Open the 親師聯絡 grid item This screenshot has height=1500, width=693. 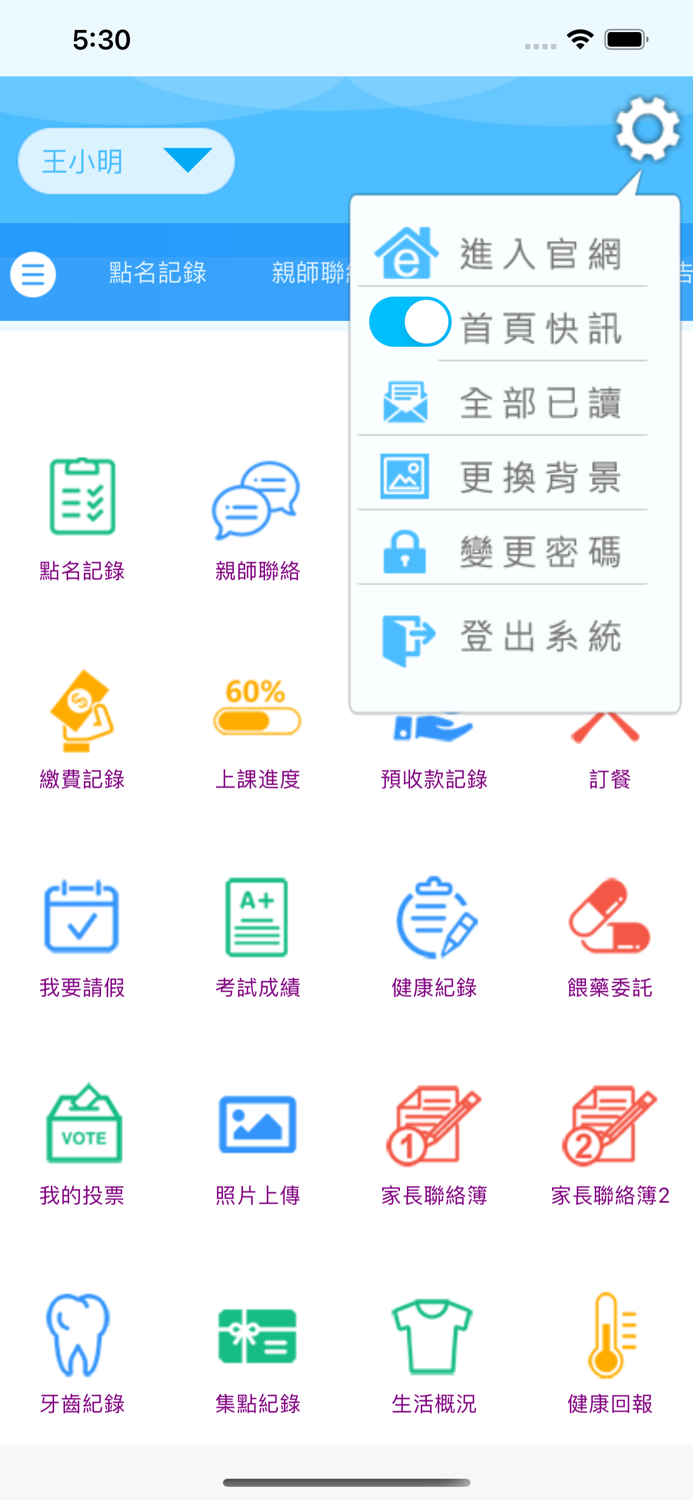pos(257,520)
